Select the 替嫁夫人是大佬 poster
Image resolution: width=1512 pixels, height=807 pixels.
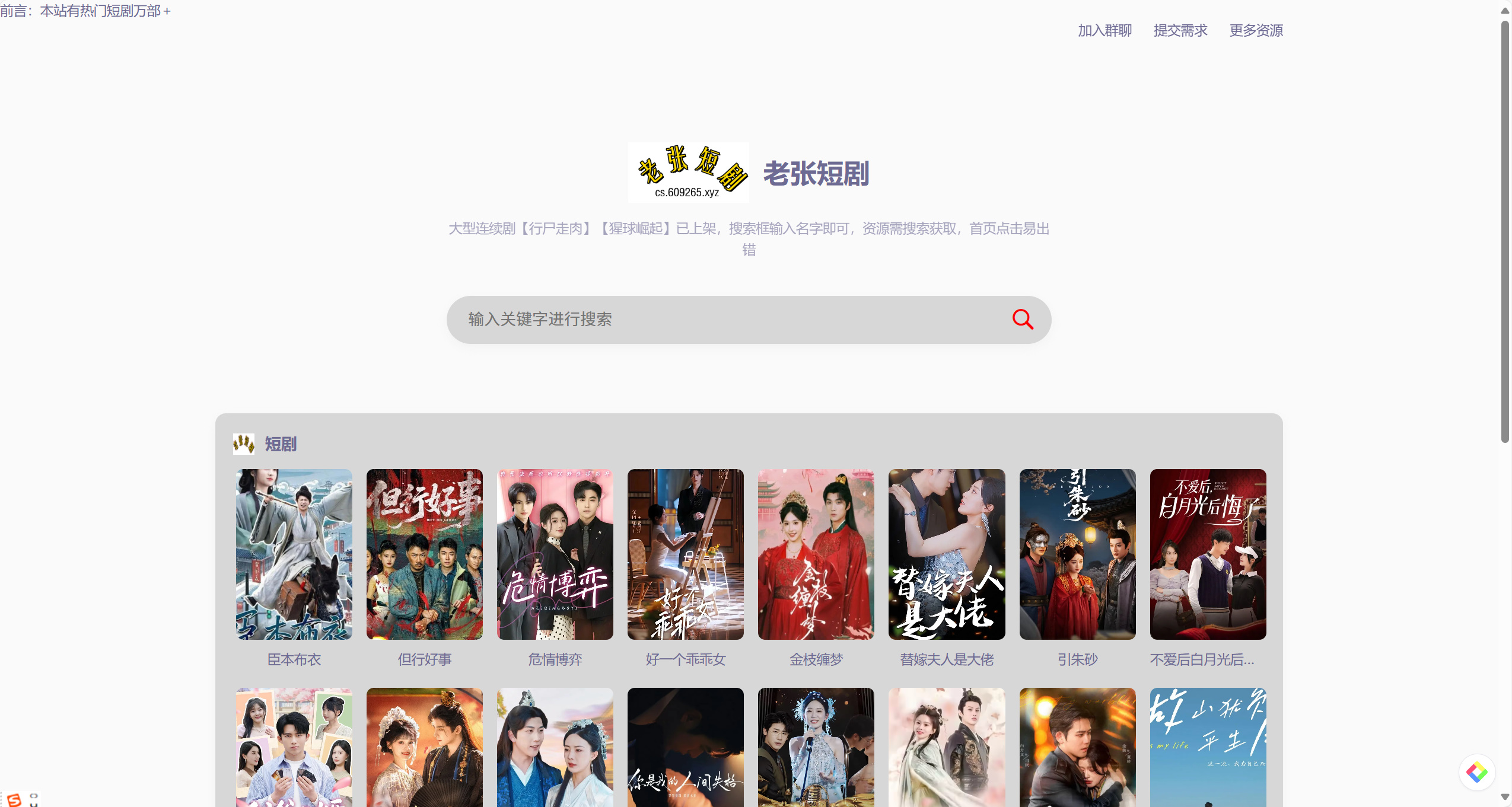point(947,554)
